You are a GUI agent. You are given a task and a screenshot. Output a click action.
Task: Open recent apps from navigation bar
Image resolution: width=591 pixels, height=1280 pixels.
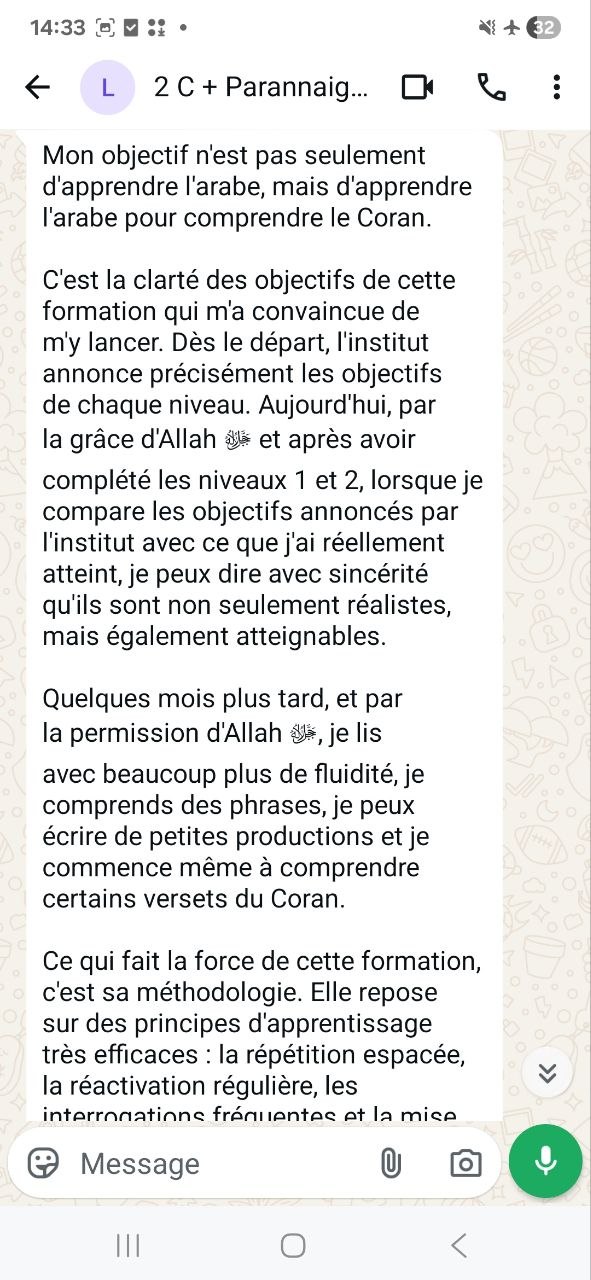[128, 1245]
